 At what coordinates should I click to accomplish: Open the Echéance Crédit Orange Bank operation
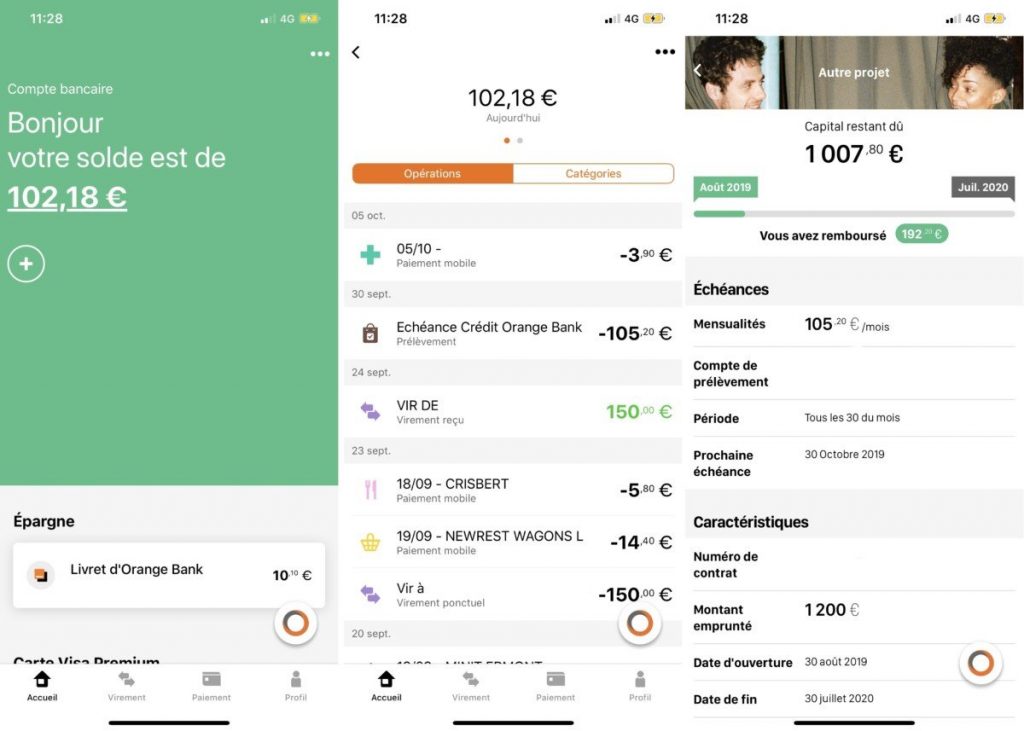pos(512,333)
